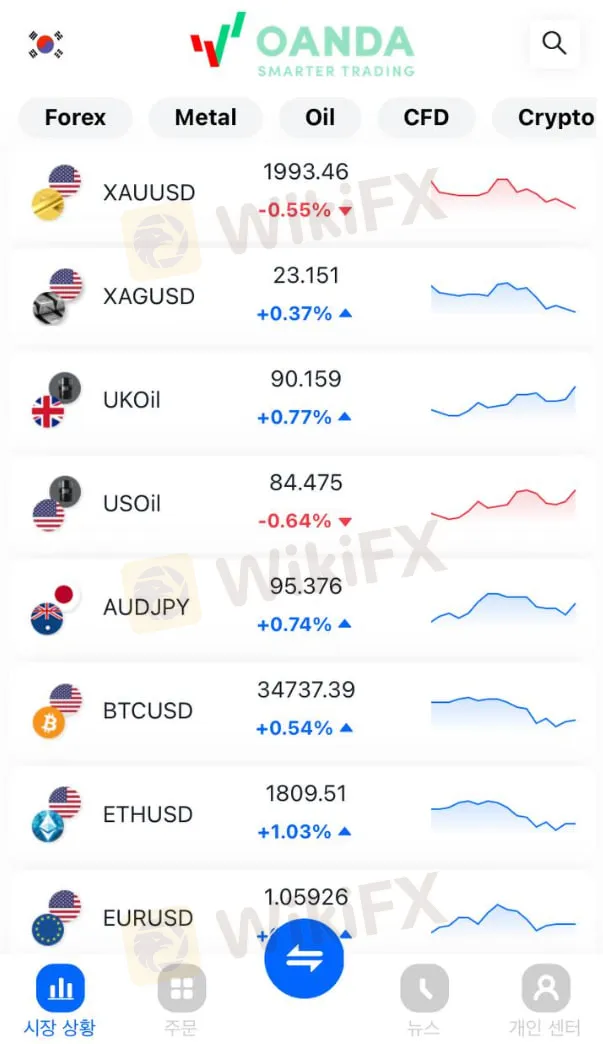Go to the 주문 orders tab
Viewport: 603px width, 1044px height.
click(182, 1000)
